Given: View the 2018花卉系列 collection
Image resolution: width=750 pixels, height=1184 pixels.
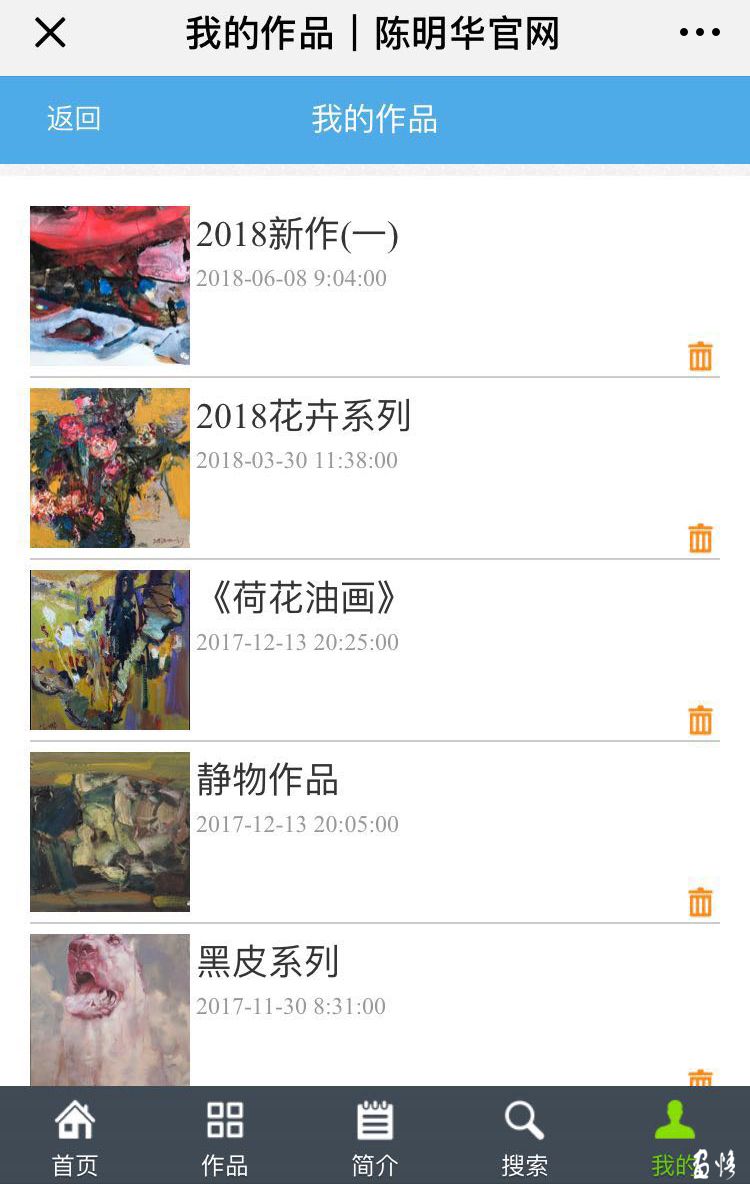Looking at the screenshot, I should coord(303,417).
